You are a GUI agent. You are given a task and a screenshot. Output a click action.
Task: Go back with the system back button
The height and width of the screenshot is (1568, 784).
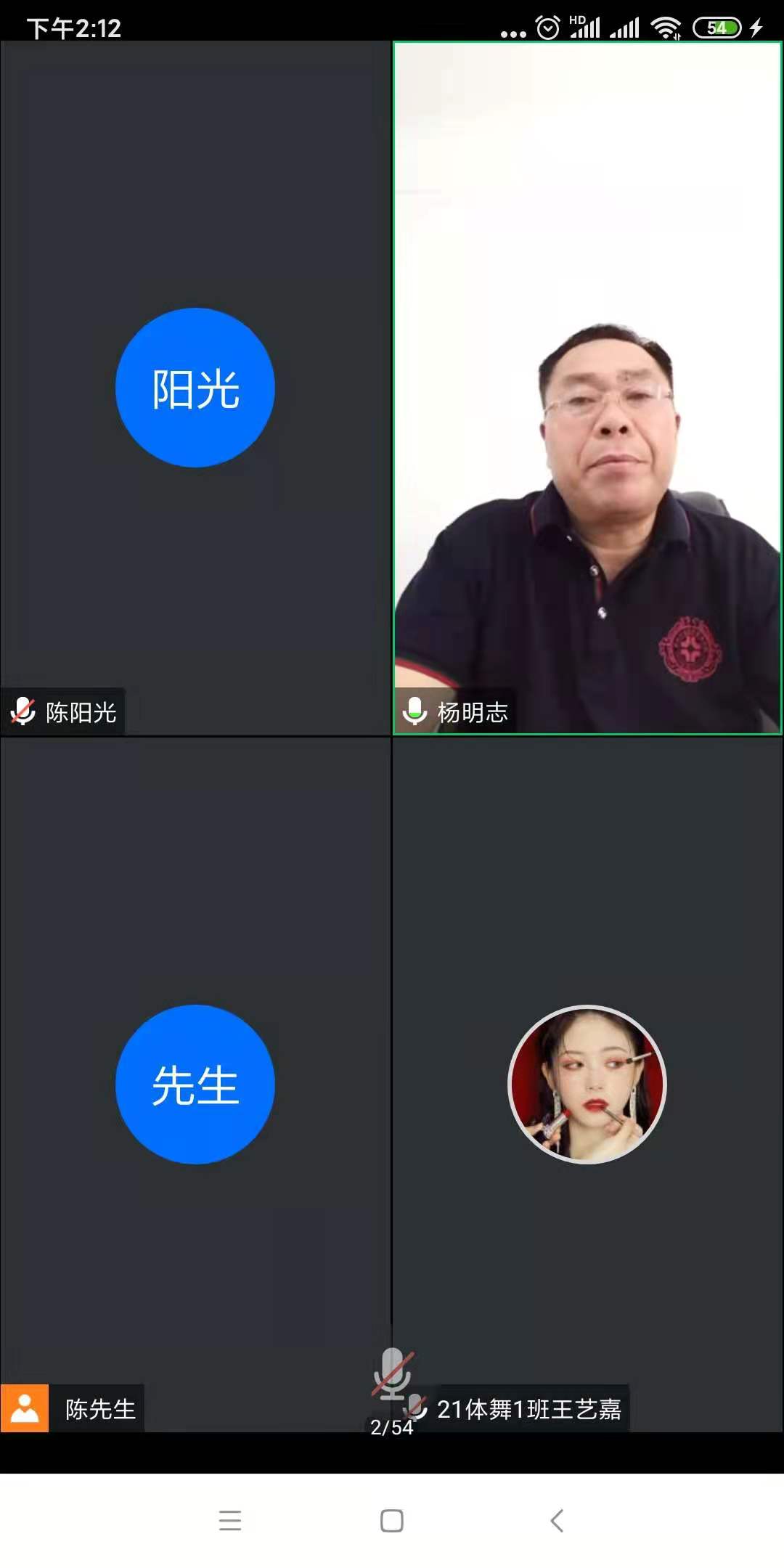(557, 1520)
